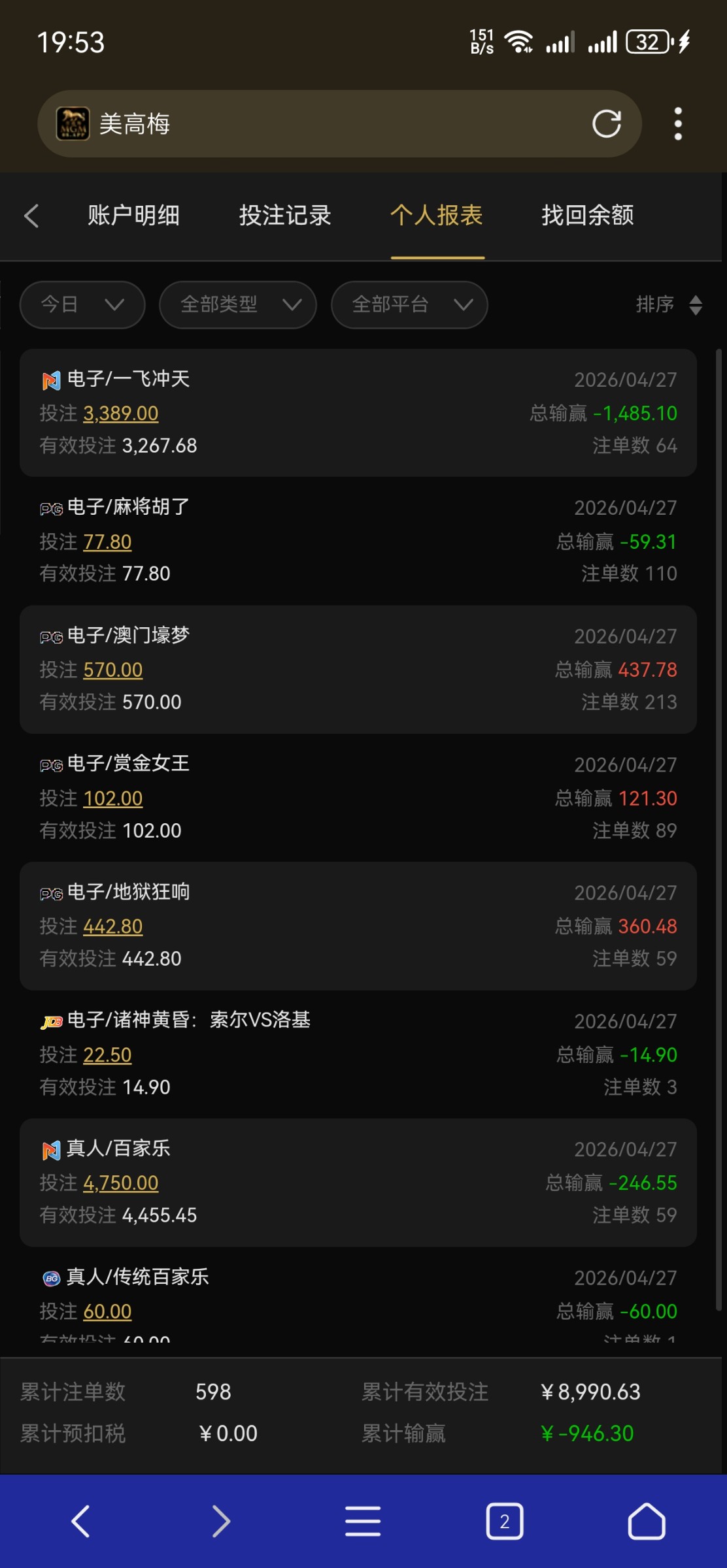
Task: Switch to the 投注记录 tab
Action: point(284,216)
